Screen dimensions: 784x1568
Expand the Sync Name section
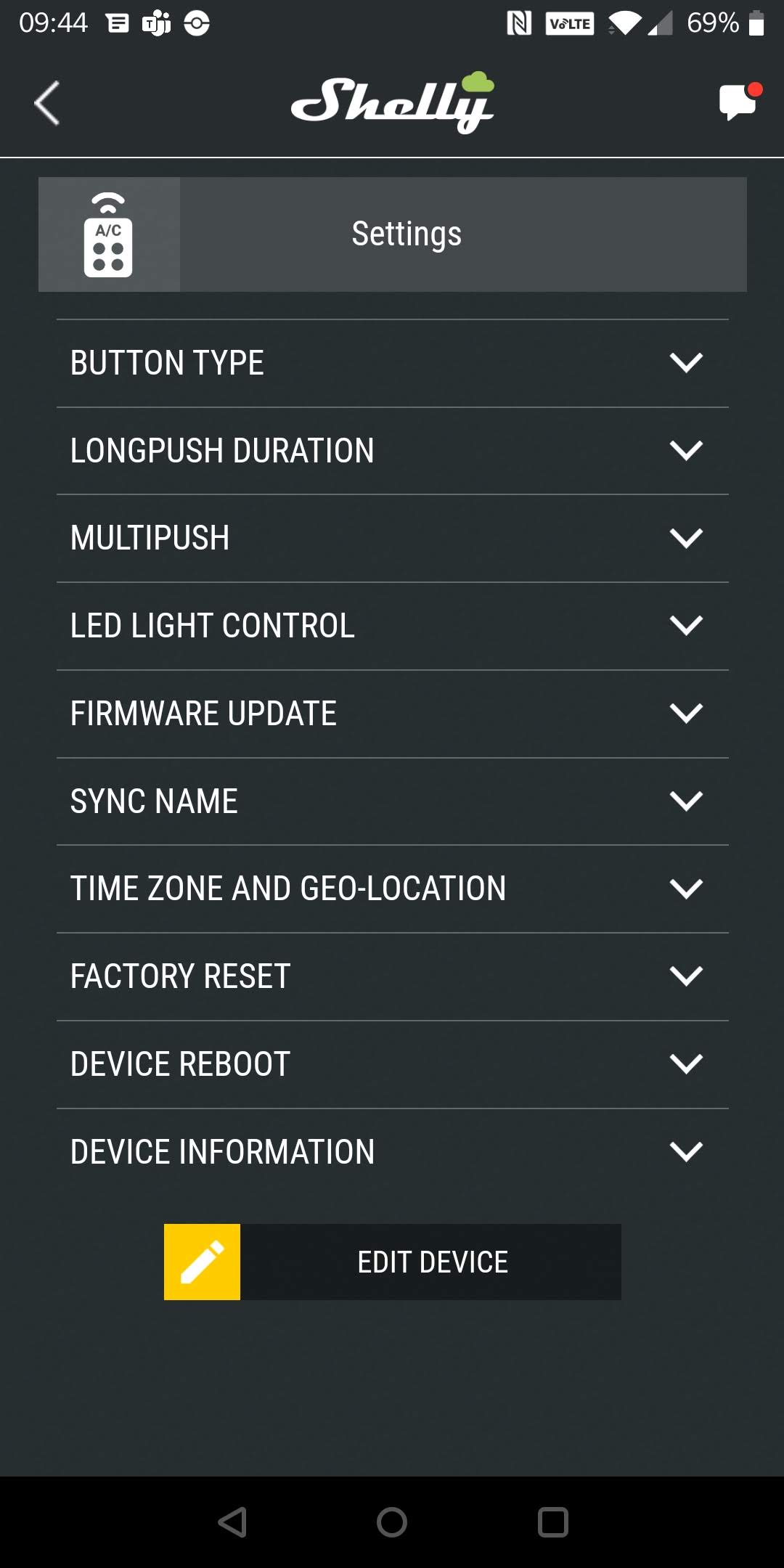392,801
